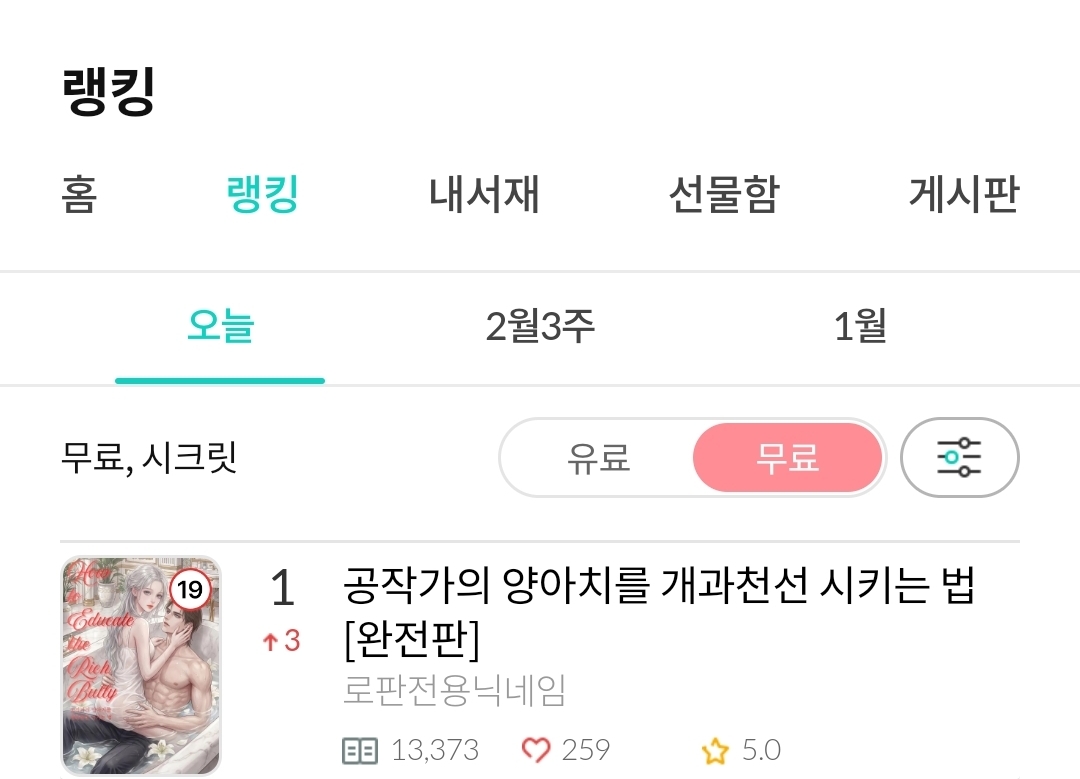This screenshot has width=1080, height=779.
Task: View the 1월 monthly ranking
Action: tap(860, 327)
